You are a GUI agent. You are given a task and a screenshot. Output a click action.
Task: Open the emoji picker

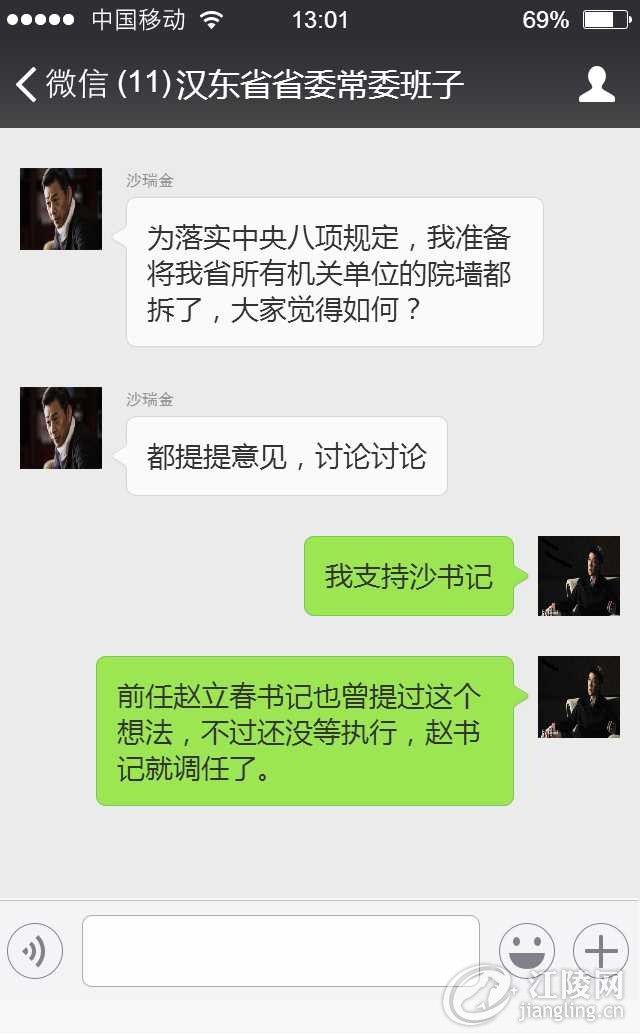(x=526, y=951)
